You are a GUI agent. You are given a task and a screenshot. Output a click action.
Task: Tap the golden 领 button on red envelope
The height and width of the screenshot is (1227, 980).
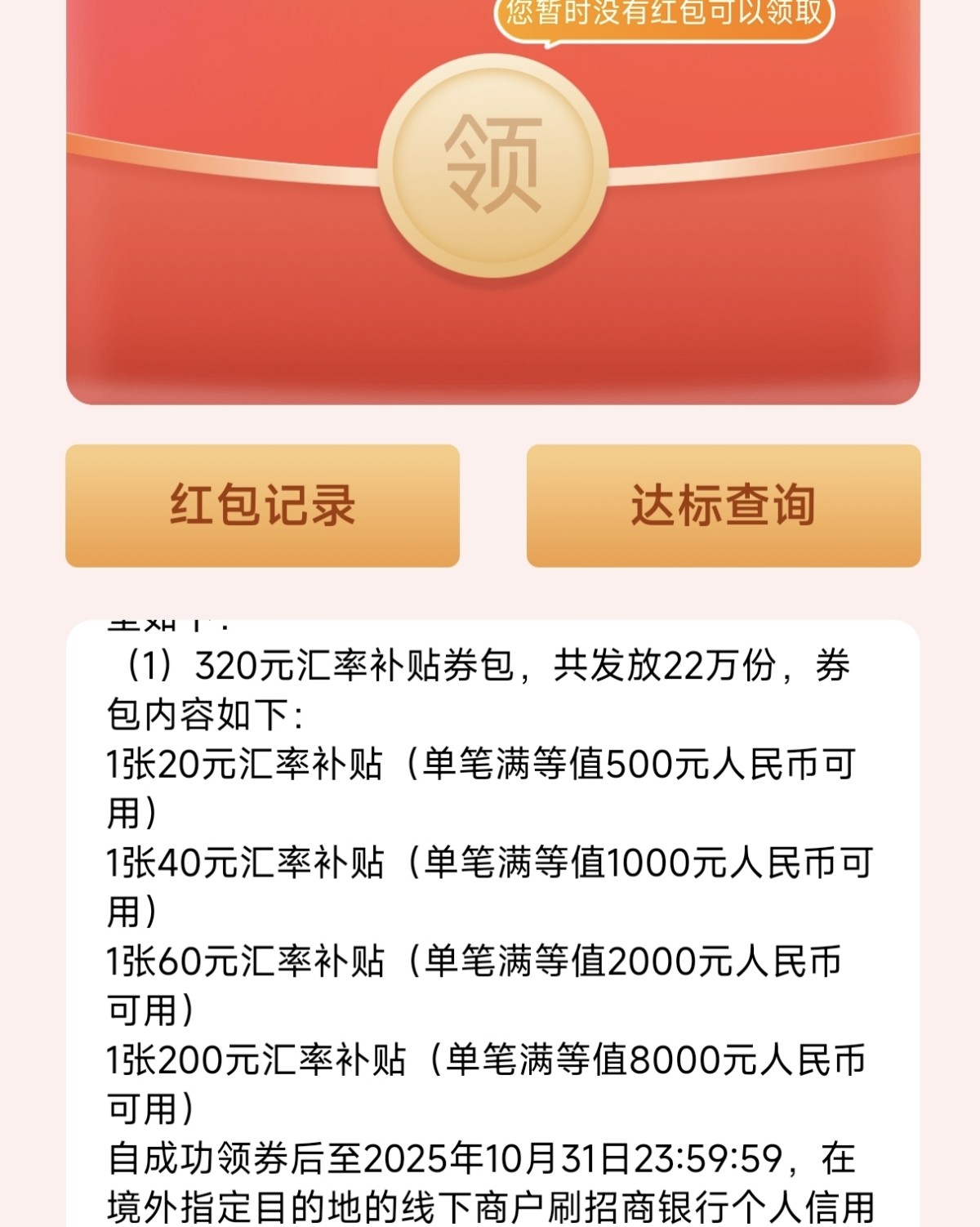492,164
